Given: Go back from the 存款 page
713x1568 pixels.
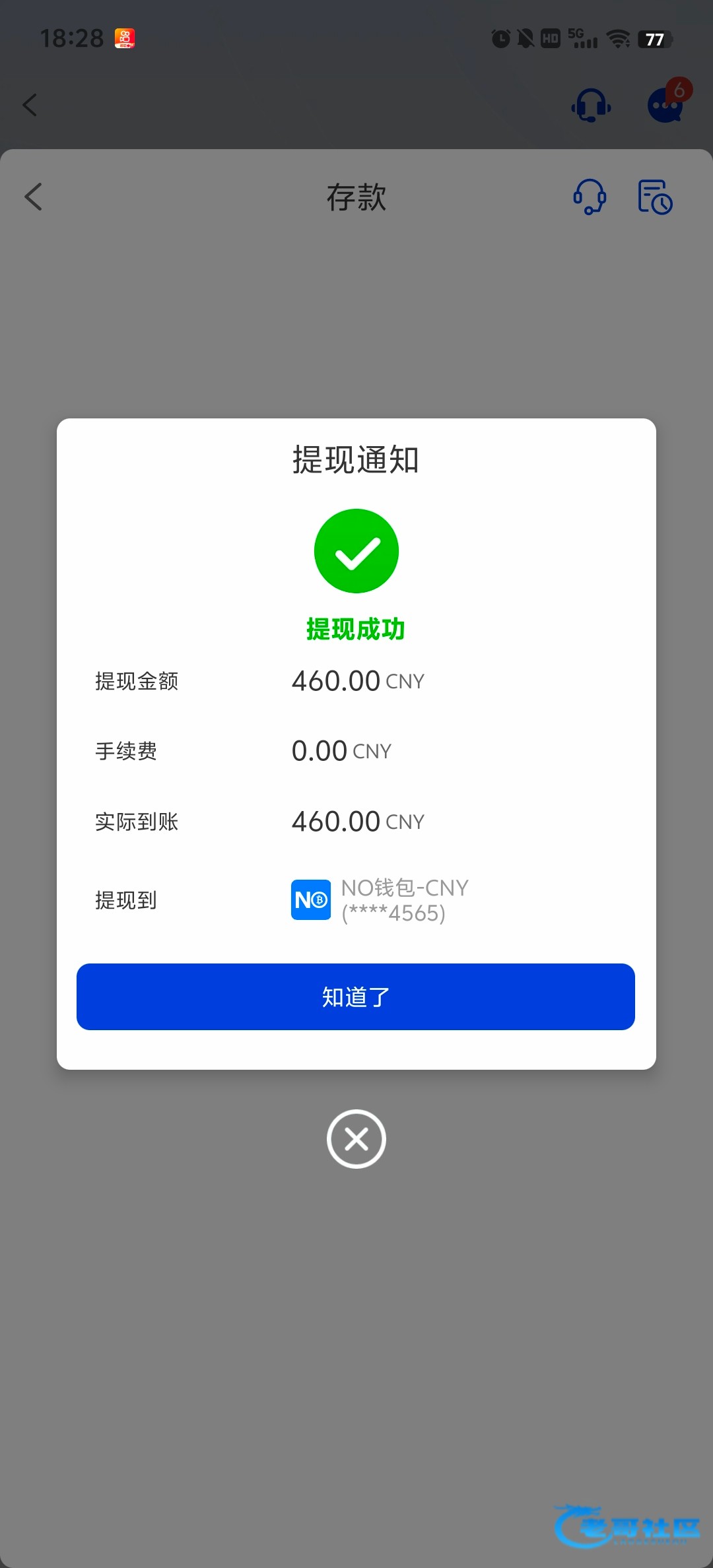Looking at the screenshot, I should coord(33,197).
